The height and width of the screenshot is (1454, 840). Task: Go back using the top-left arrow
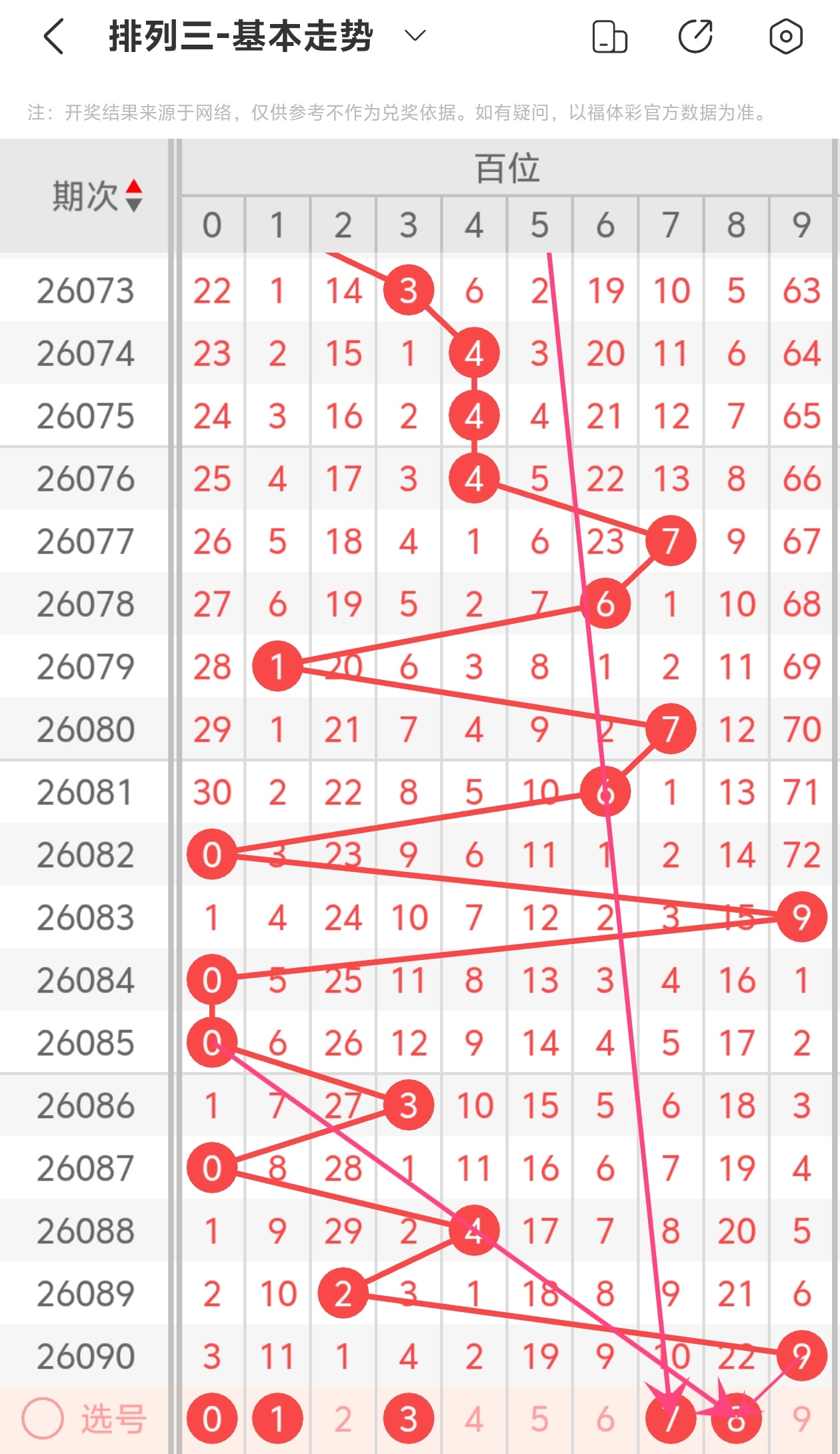[x=54, y=36]
